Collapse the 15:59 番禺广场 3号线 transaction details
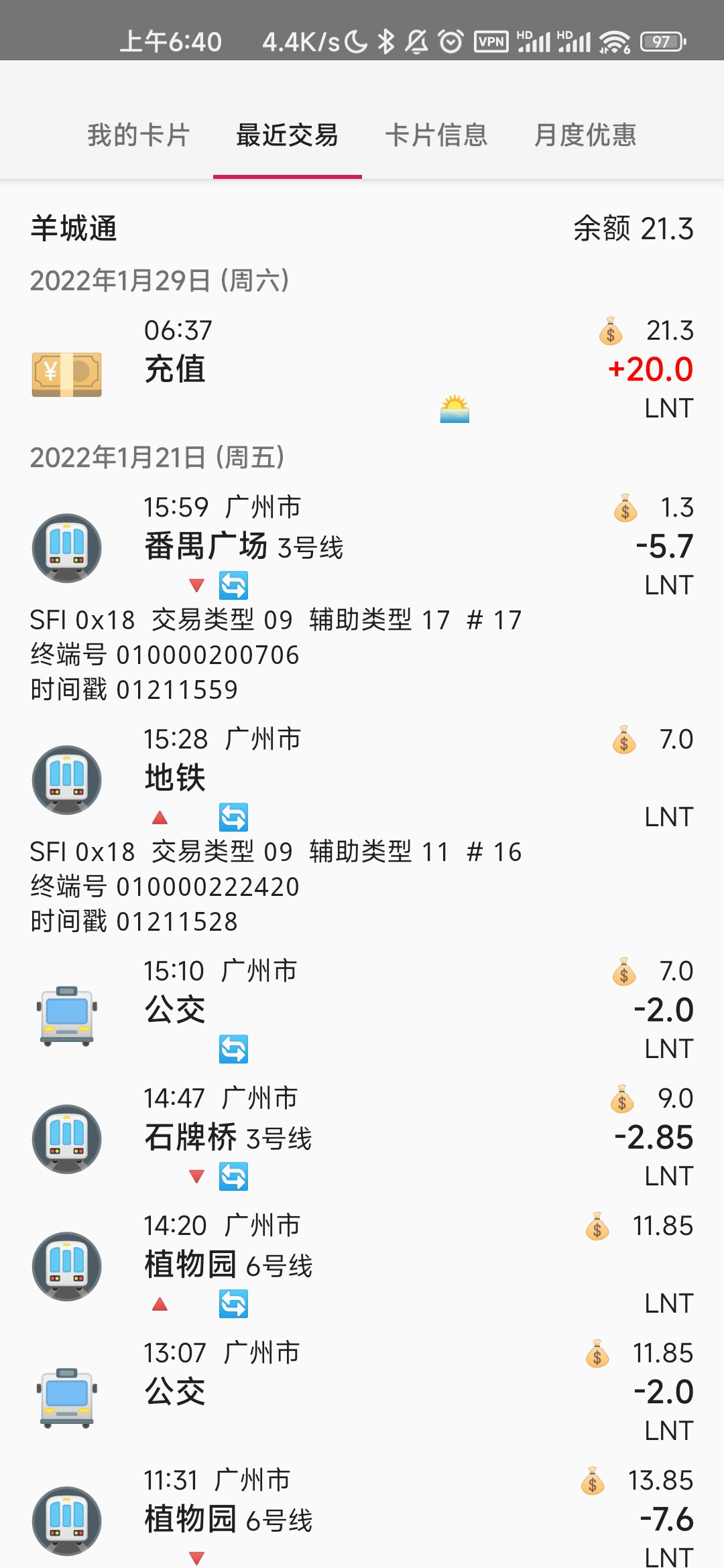The image size is (724, 1568). 362,546
